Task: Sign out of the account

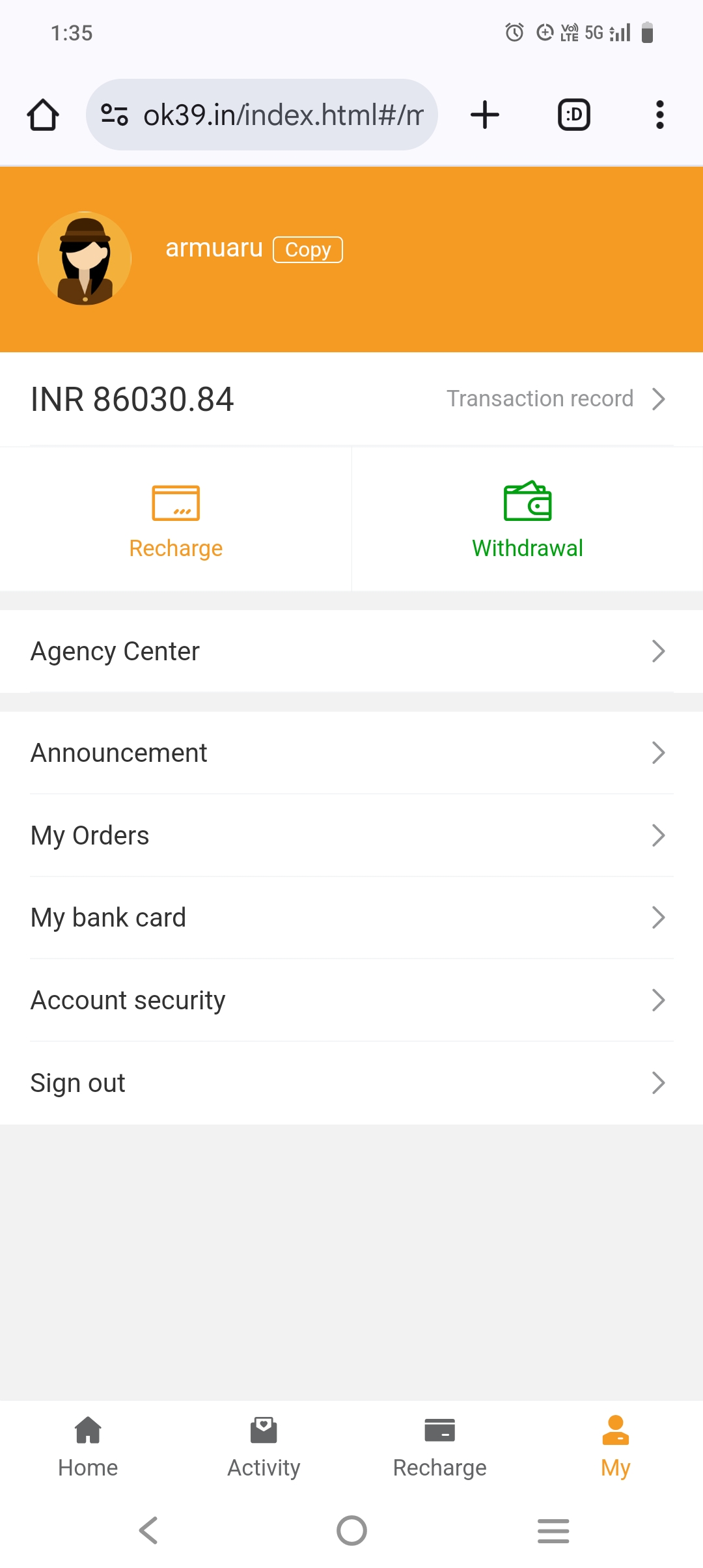Action: click(351, 1083)
